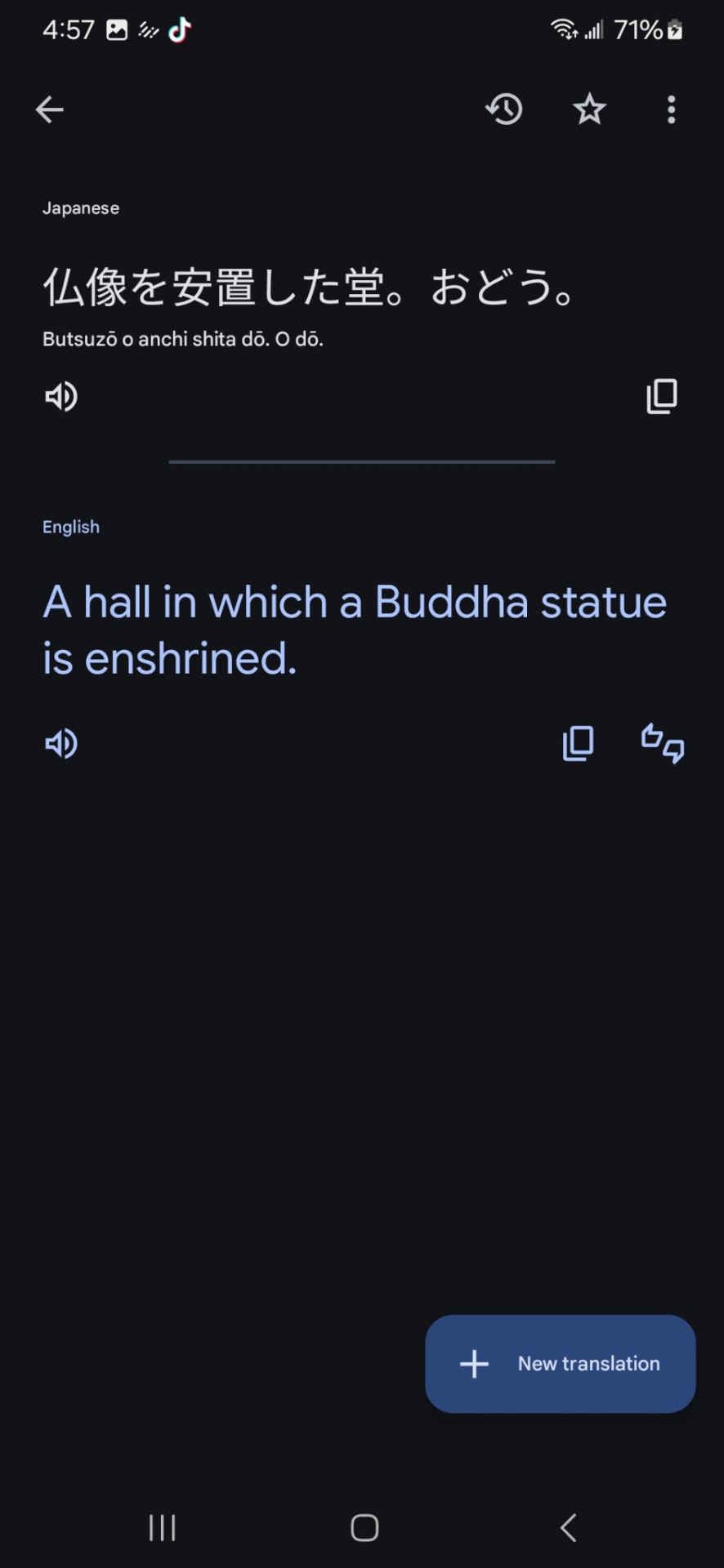Open translation history
This screenshot has width=724, height=1568.
504,109
